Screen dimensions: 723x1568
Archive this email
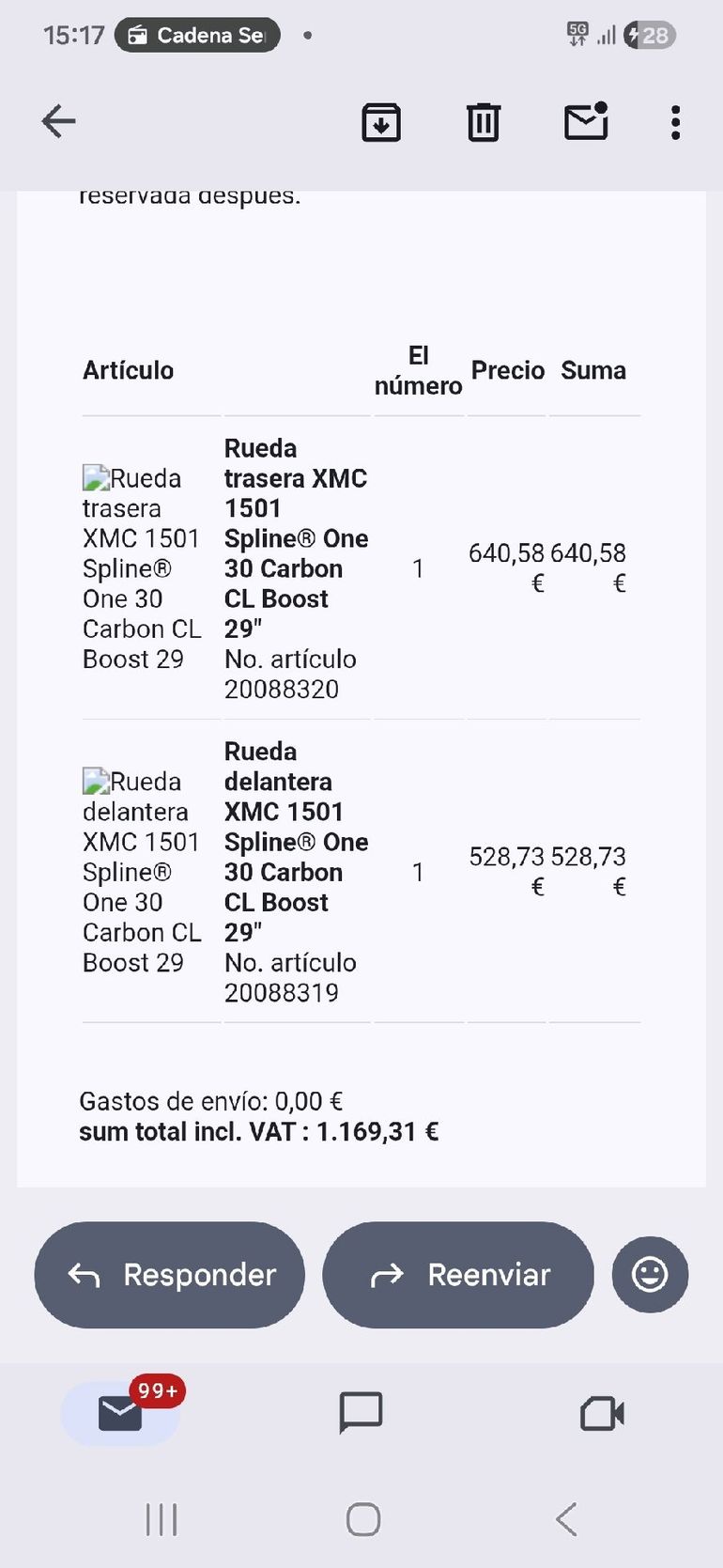point(381,123)
